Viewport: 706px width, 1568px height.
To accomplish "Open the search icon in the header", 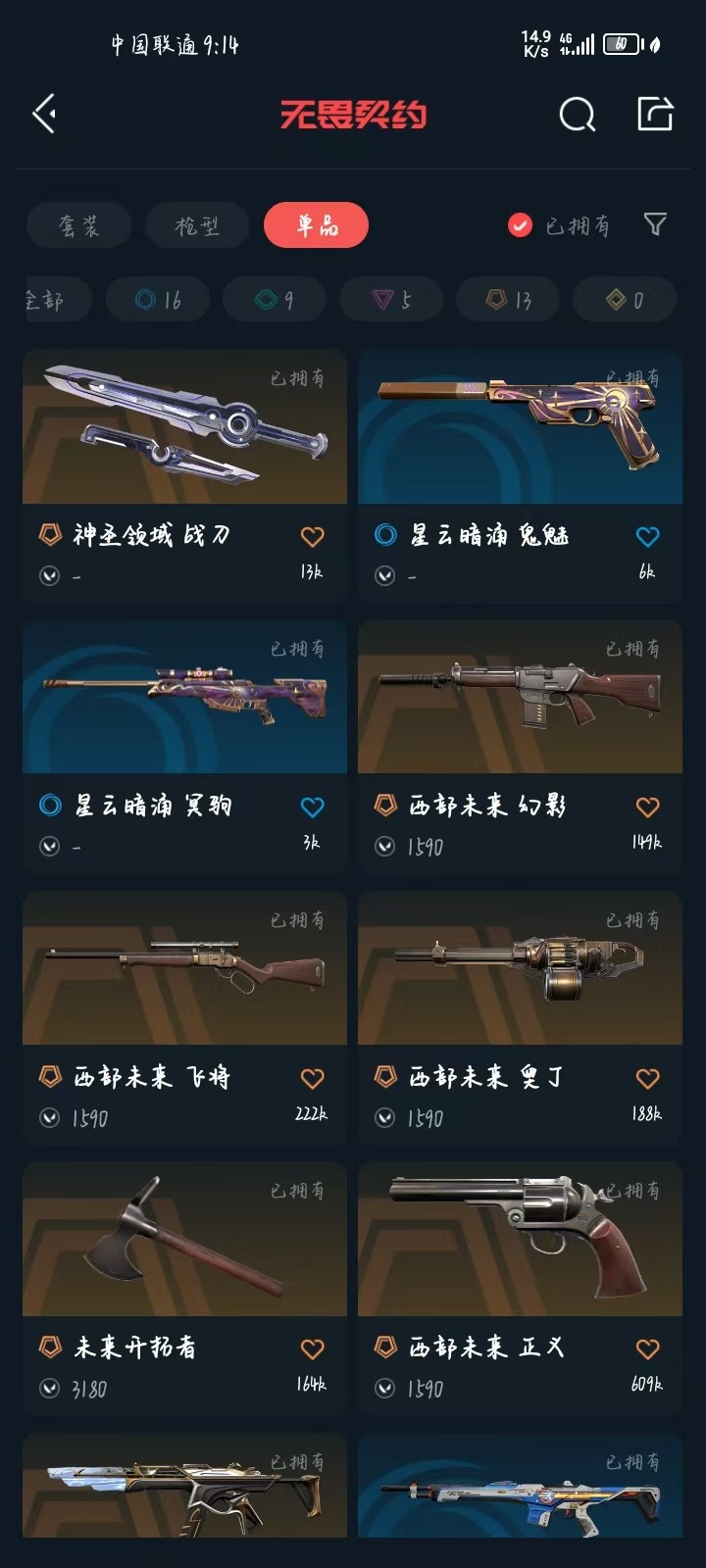I will pyautogui.click(x=577, y=115).
